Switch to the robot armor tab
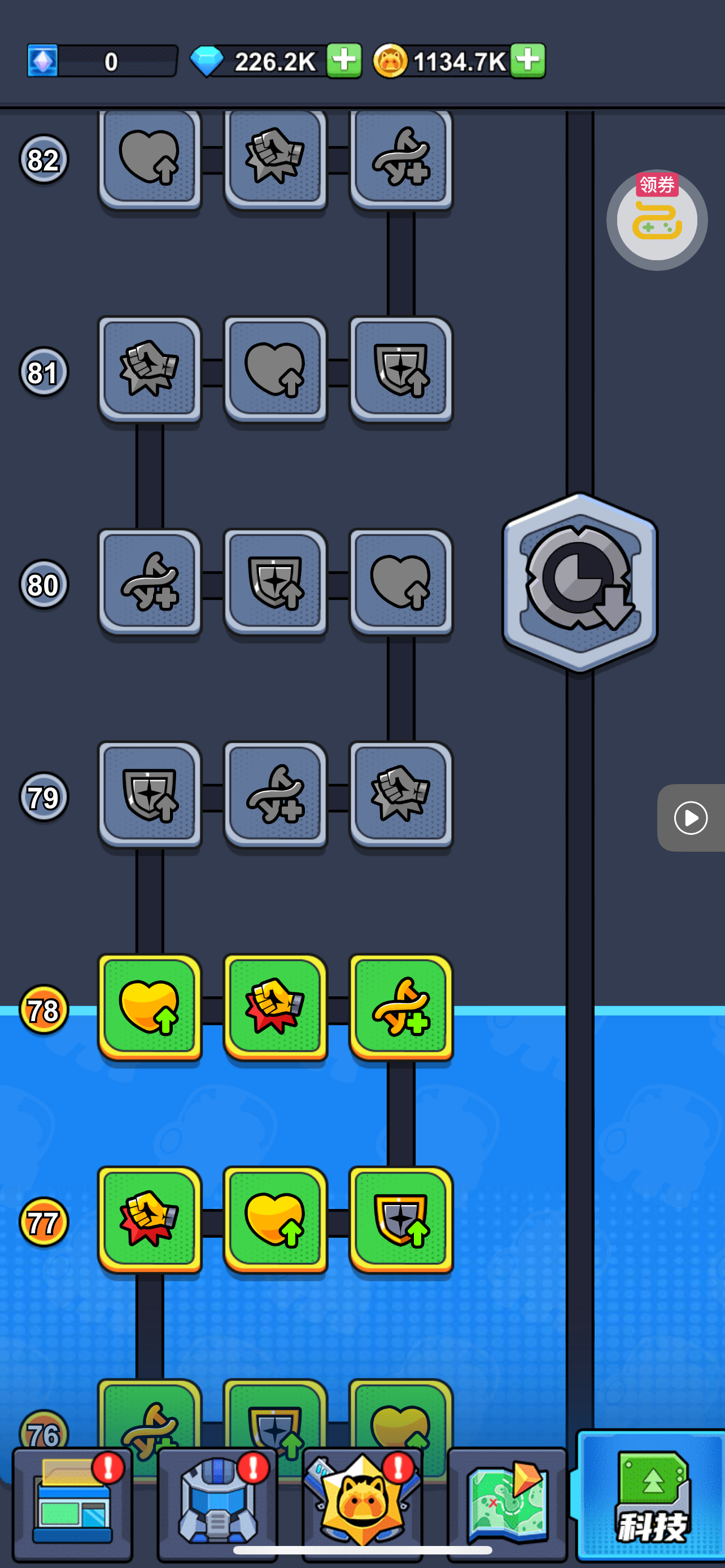 [217, 1504]
